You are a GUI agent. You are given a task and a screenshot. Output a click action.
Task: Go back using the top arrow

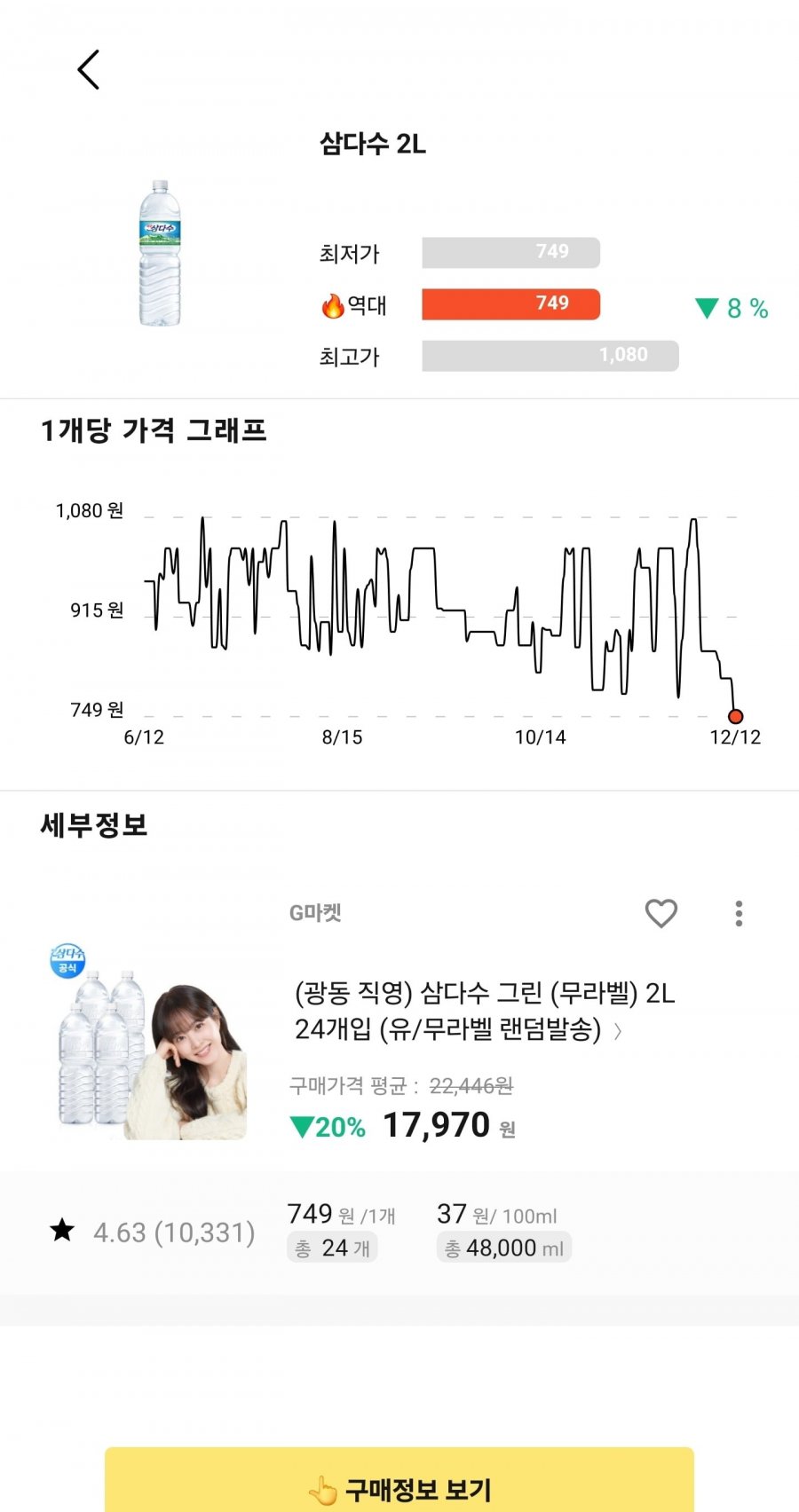pos(89,69)
